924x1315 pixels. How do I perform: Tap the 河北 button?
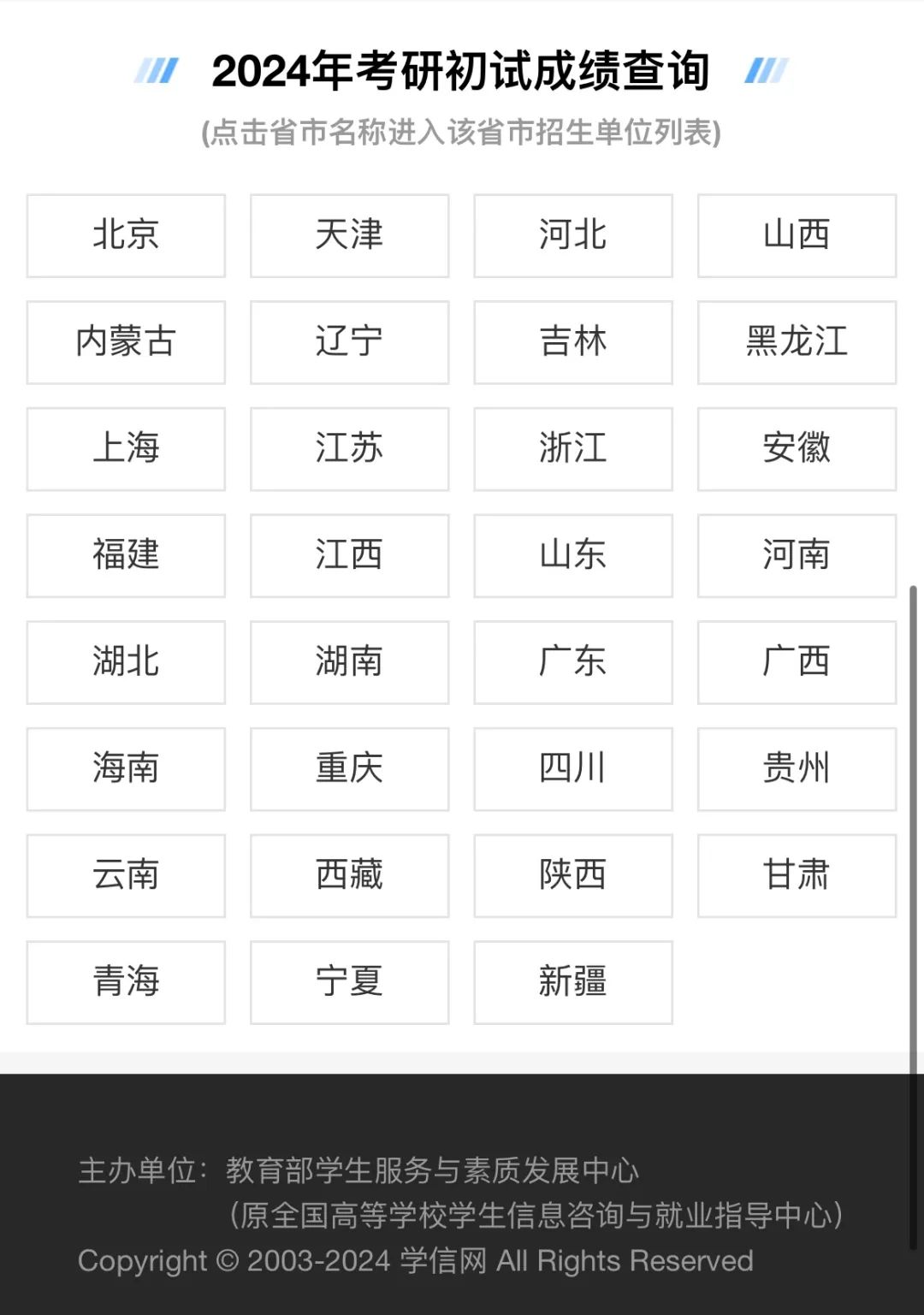point(573,235)
